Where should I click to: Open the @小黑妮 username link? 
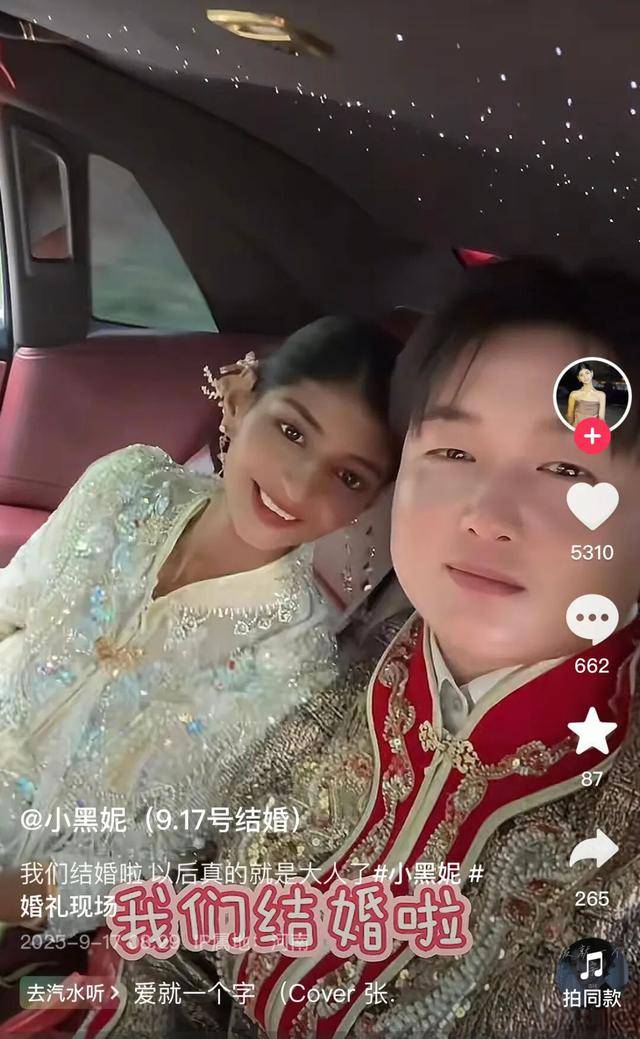pos(74,822)
